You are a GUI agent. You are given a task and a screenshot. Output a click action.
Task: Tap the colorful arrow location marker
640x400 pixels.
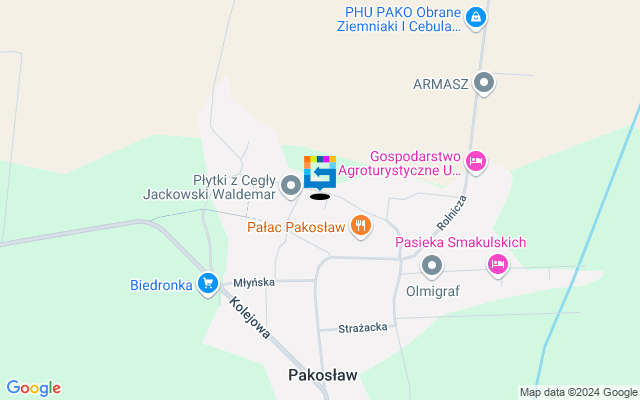tap(320, 172)
